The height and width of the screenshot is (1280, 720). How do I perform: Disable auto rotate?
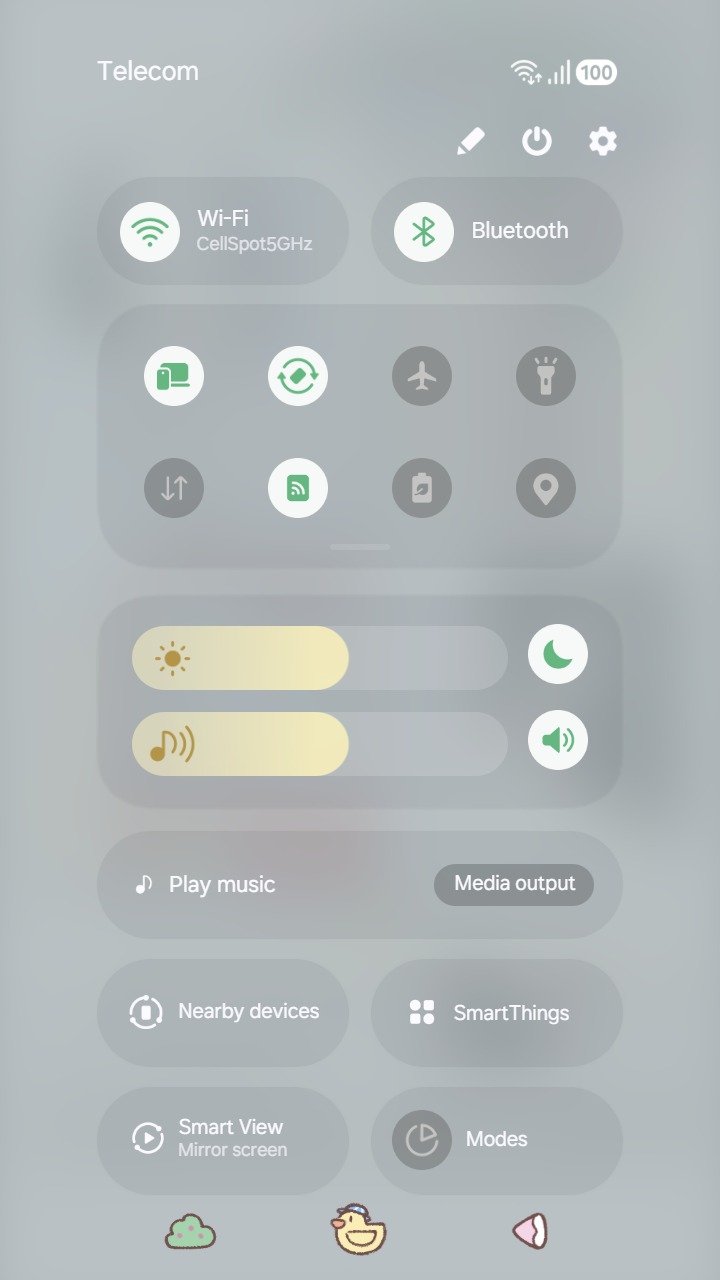[298, 377]
